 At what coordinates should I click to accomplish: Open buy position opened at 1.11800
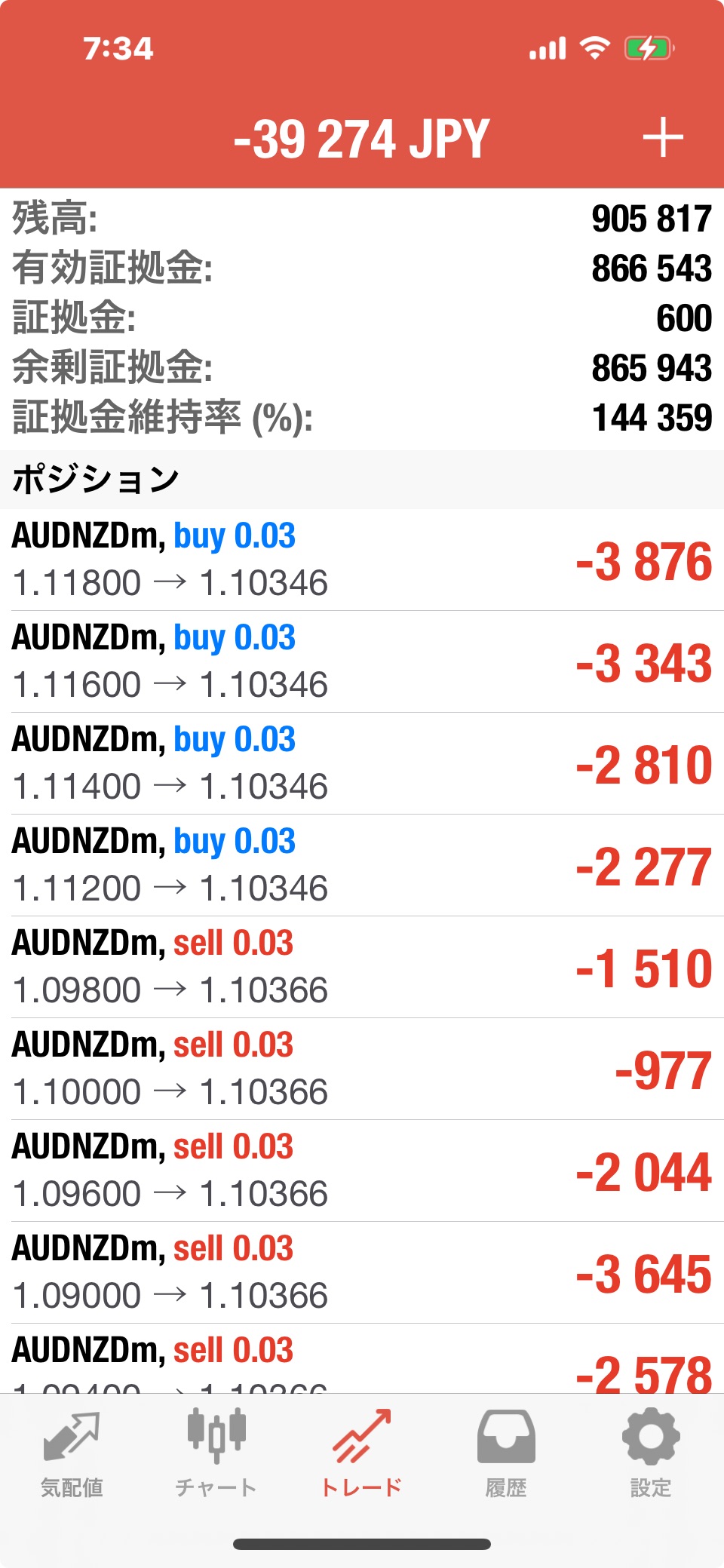(362, 560)
